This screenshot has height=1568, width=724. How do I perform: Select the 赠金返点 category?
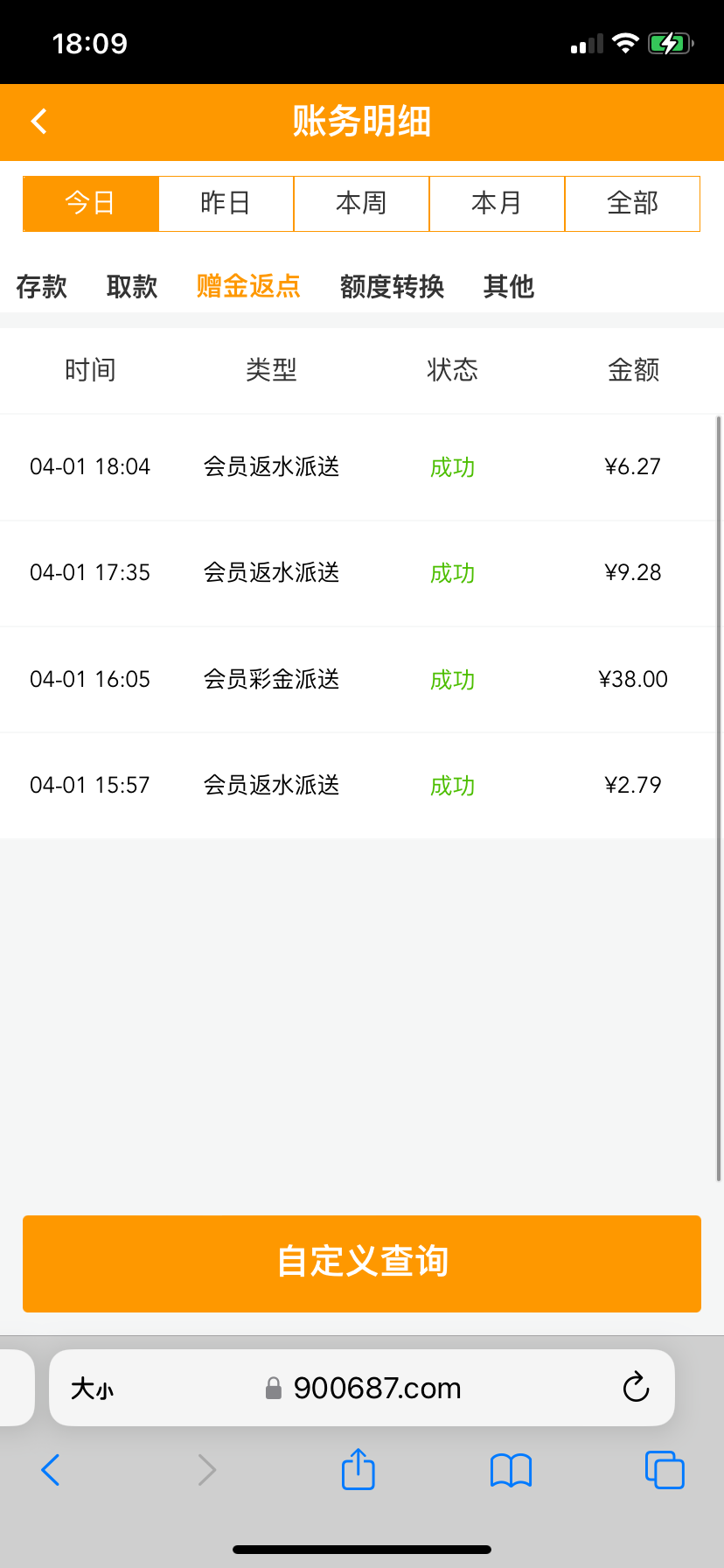point(248,286)
